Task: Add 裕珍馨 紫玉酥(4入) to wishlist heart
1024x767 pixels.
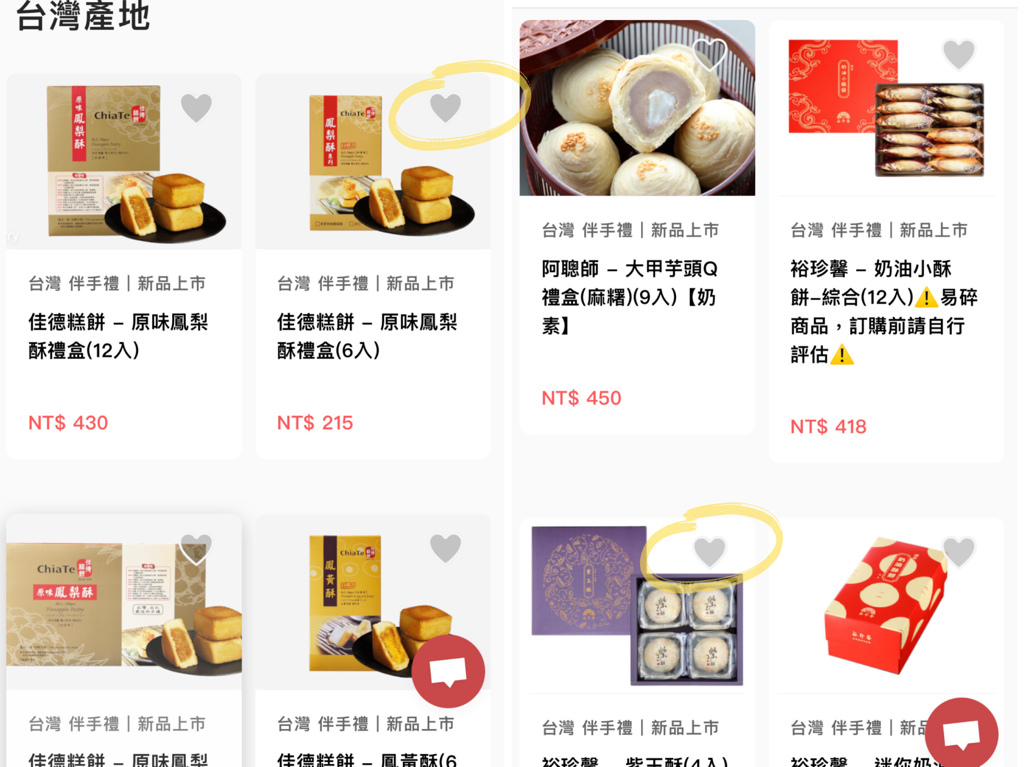Action: (x=709, y=550)
